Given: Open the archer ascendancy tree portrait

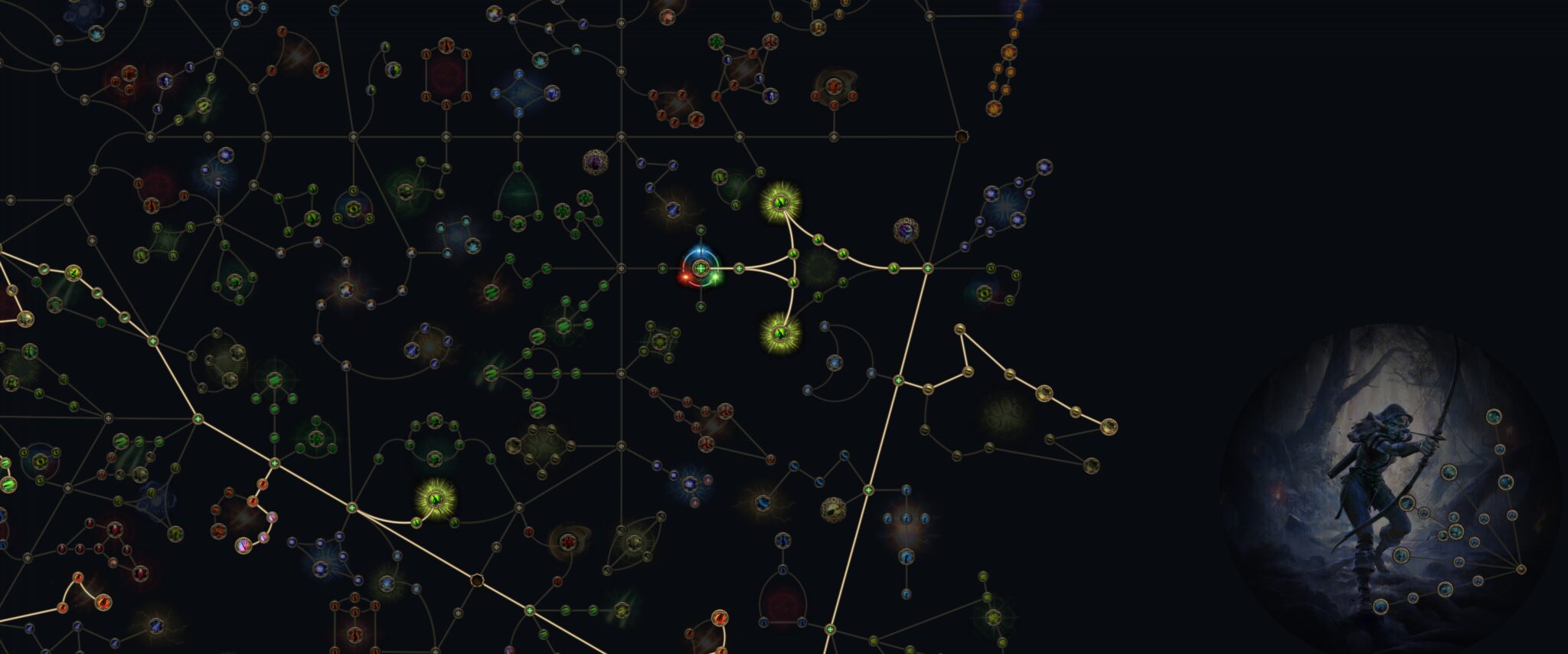Looking at the screenshot, I should [1390, 490].
